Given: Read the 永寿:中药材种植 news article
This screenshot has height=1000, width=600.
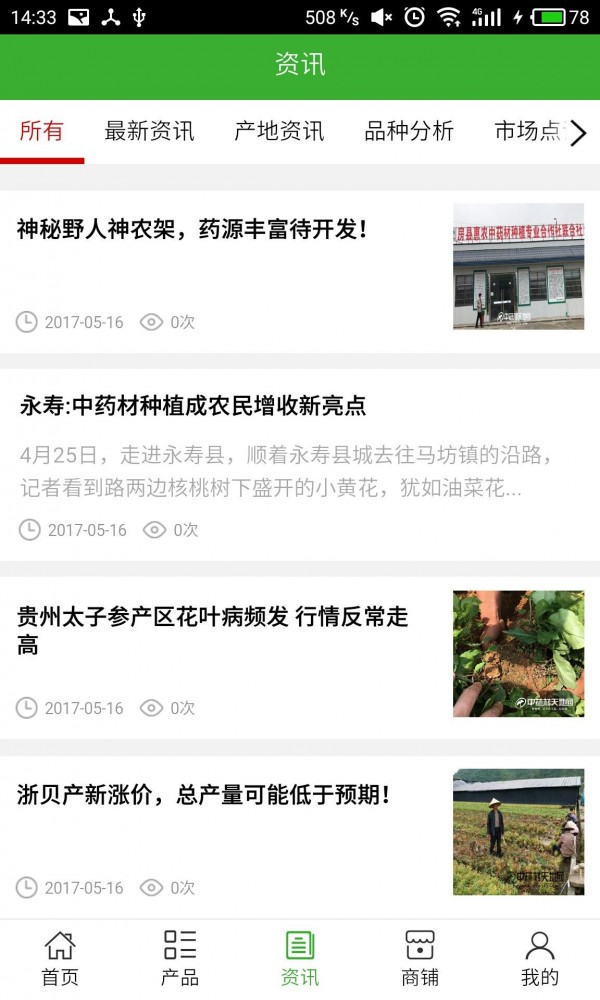Looking at the screenshot, I should pos(193,406).
